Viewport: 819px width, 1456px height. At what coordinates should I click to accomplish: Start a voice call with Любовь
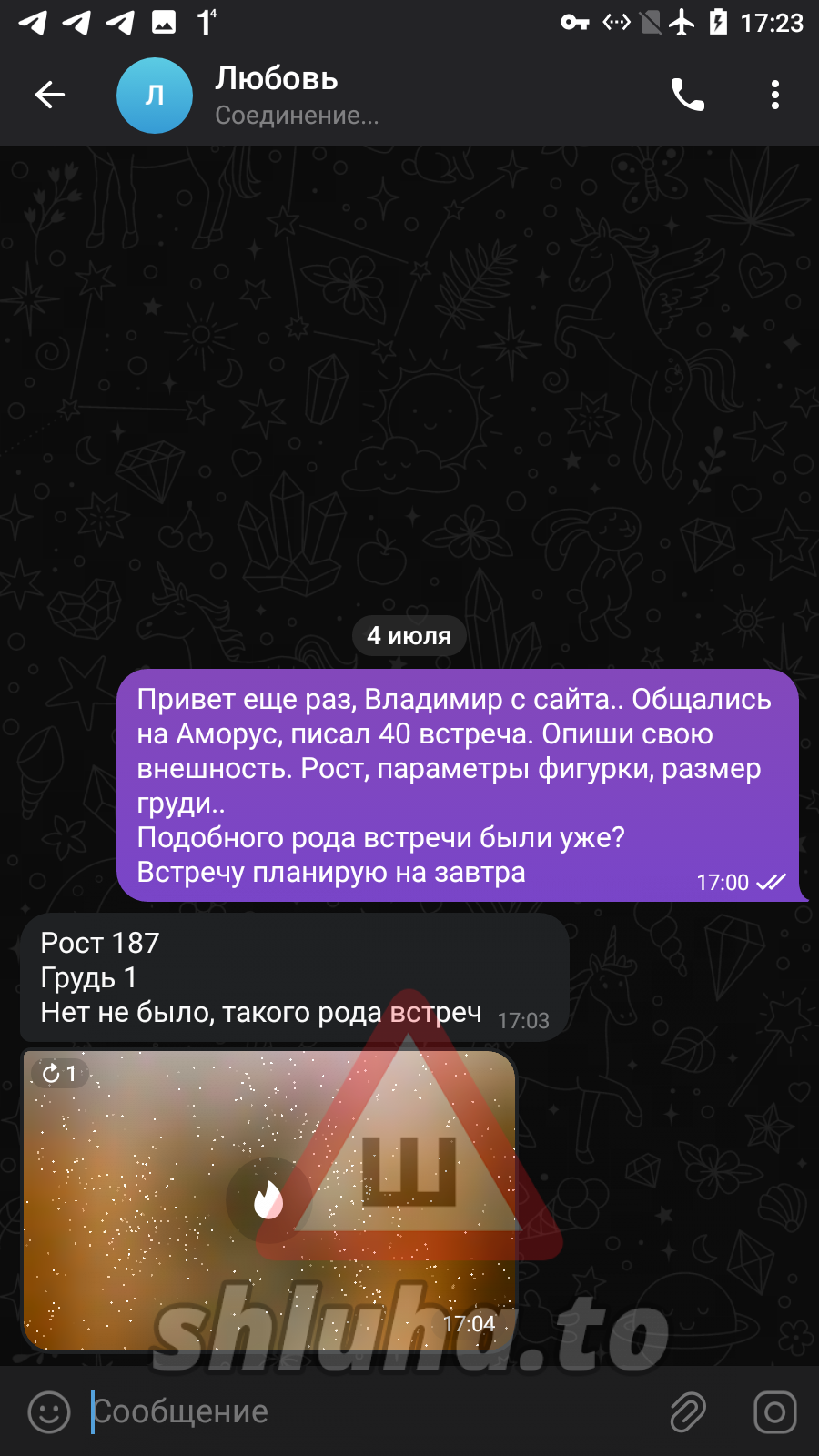point(688,95)
